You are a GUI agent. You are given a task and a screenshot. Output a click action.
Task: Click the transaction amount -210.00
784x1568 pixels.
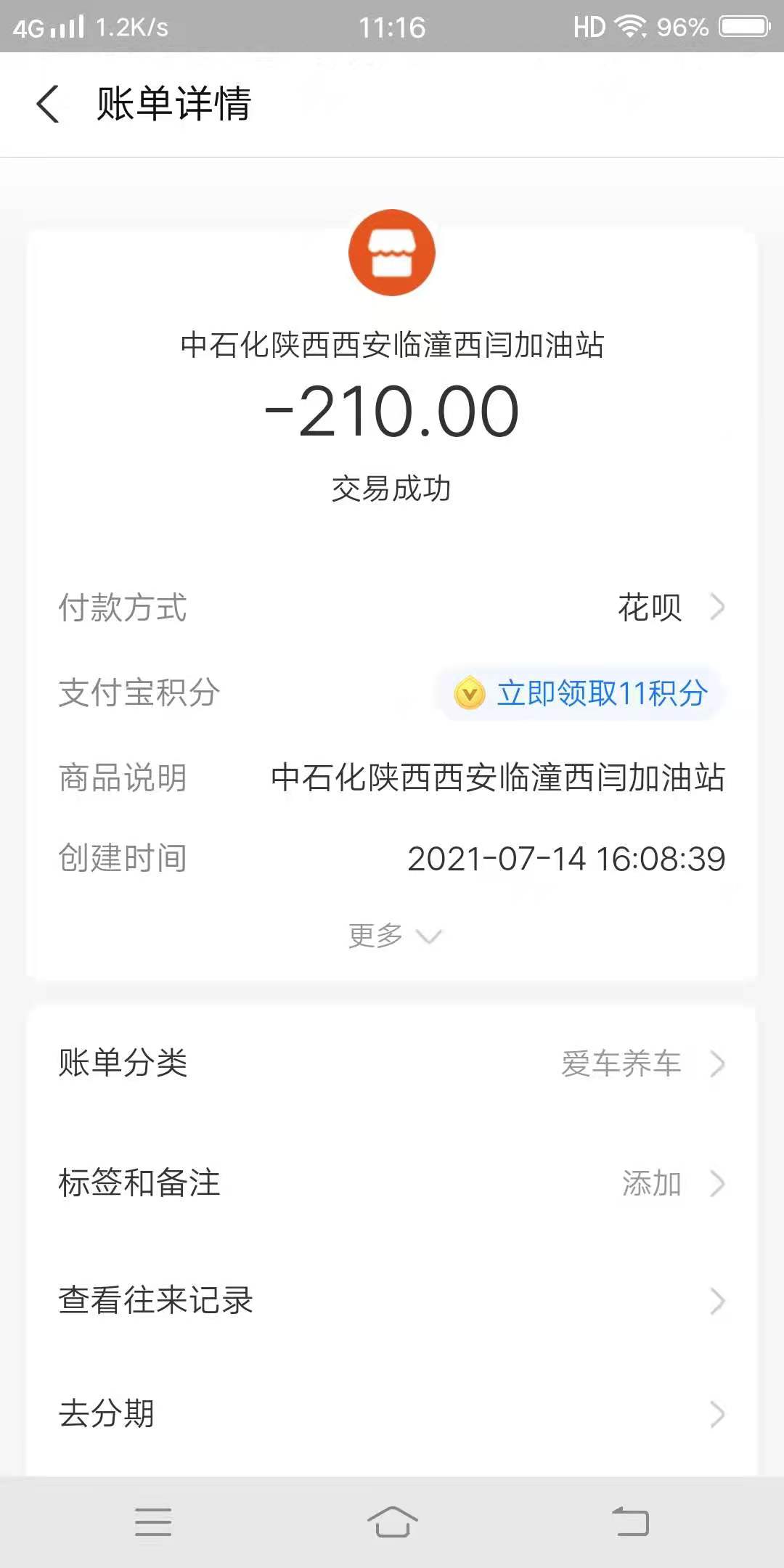392,410
